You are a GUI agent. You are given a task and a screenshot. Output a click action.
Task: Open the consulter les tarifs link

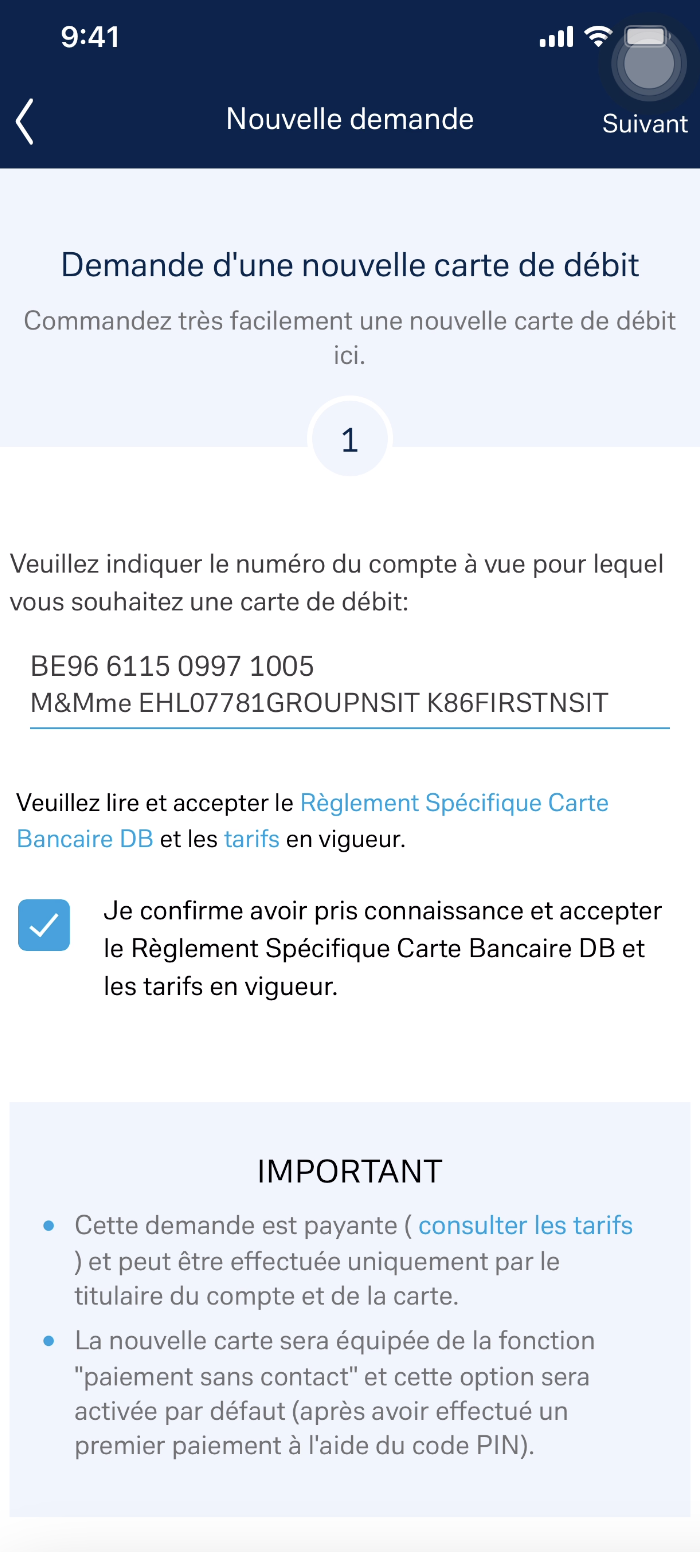tap(525, 1225)
